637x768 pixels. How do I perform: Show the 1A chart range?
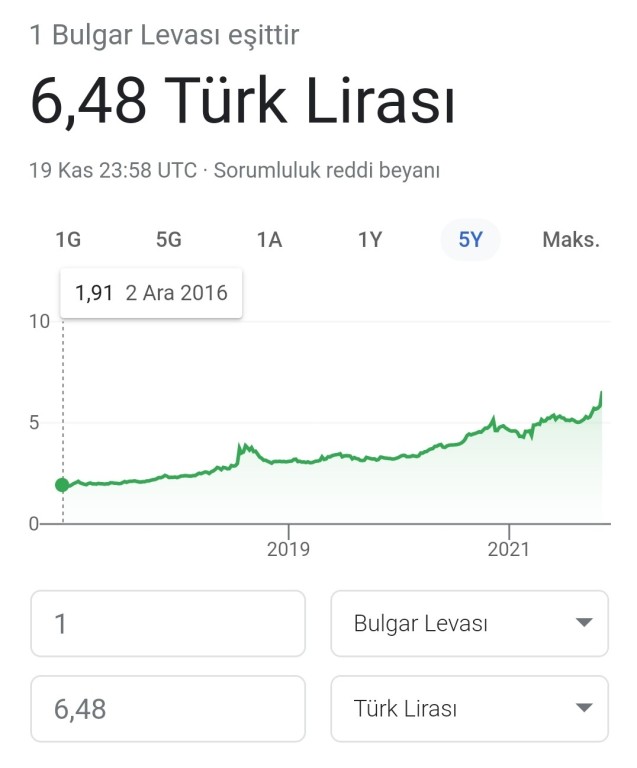pyautogui.click(x=269, y=240)
